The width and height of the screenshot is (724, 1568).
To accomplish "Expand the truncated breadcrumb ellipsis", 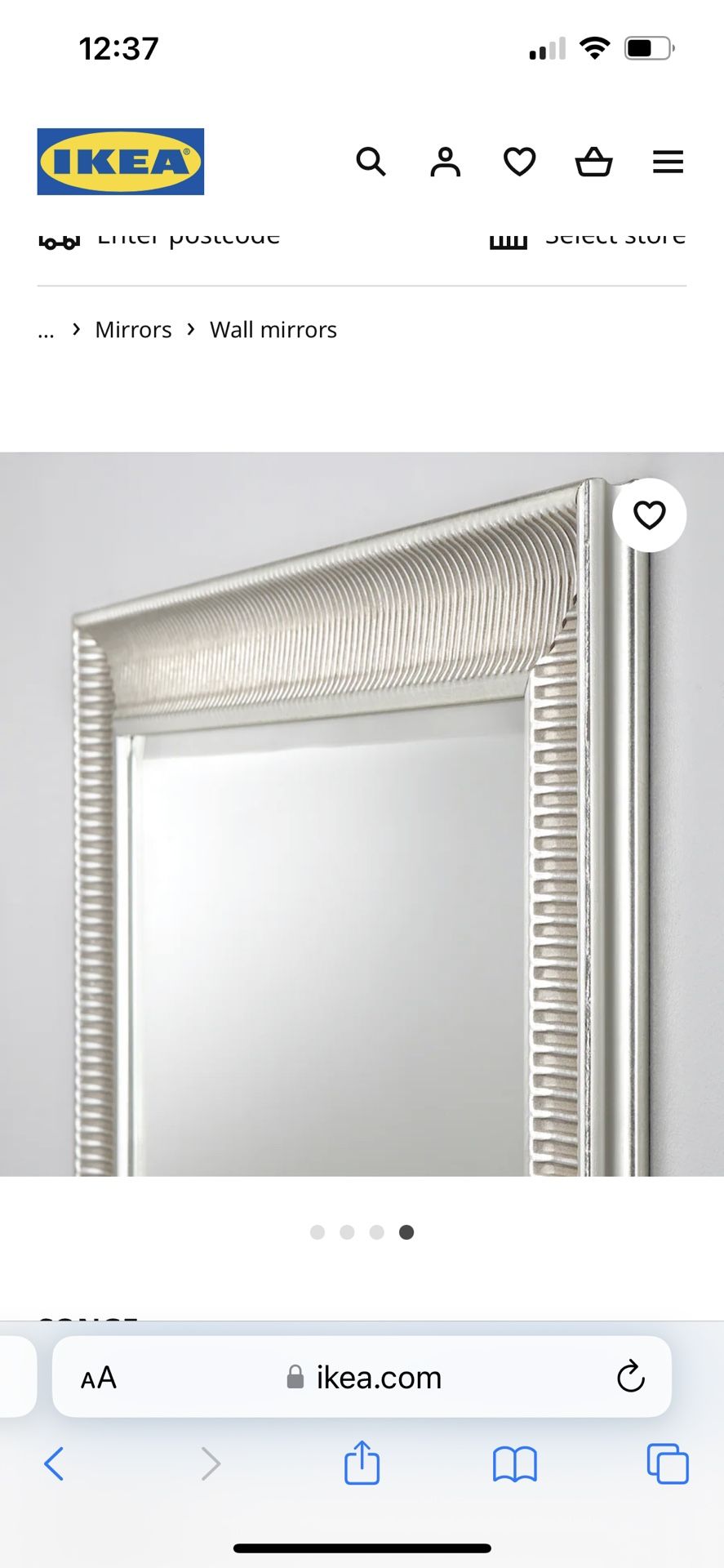I will point(46,330).
